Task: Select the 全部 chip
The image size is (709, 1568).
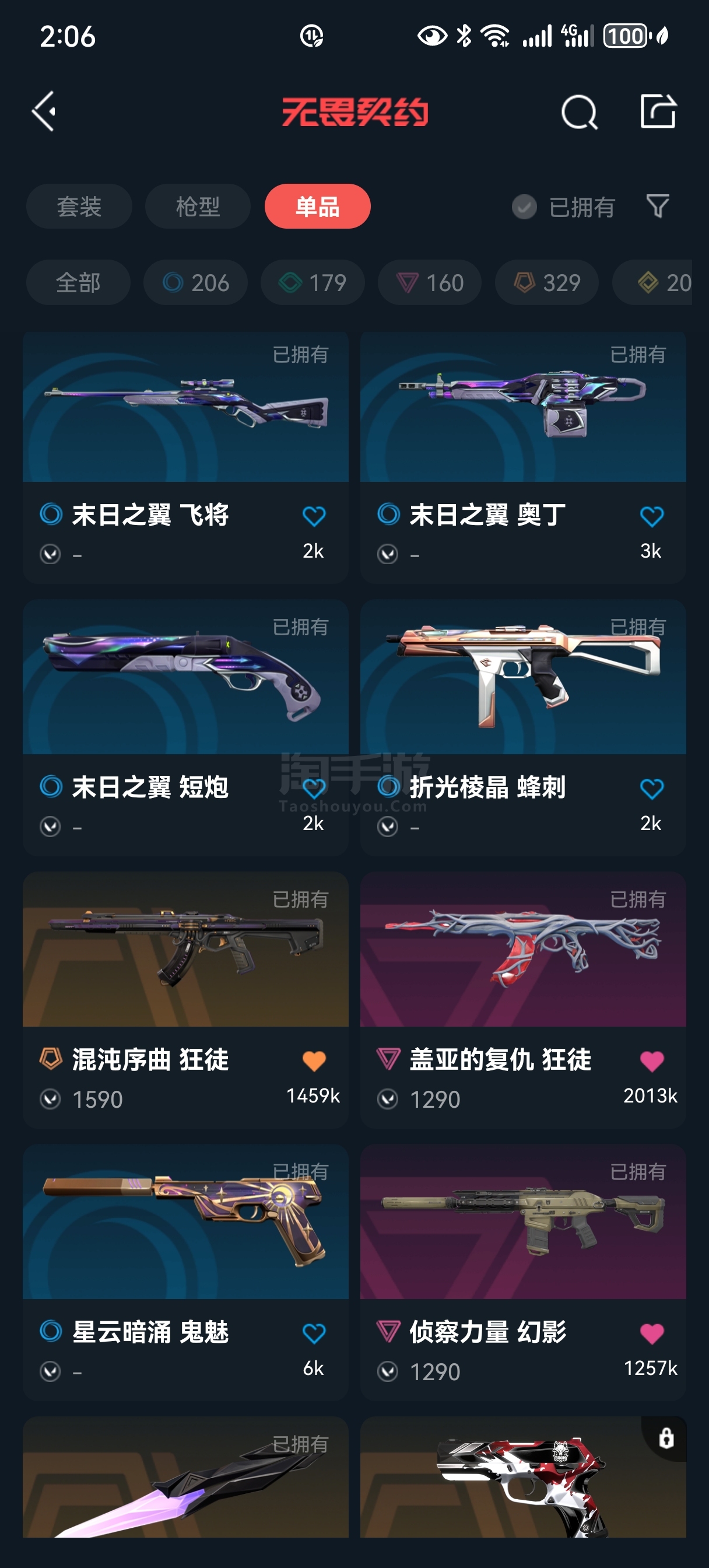Action: 78,282
